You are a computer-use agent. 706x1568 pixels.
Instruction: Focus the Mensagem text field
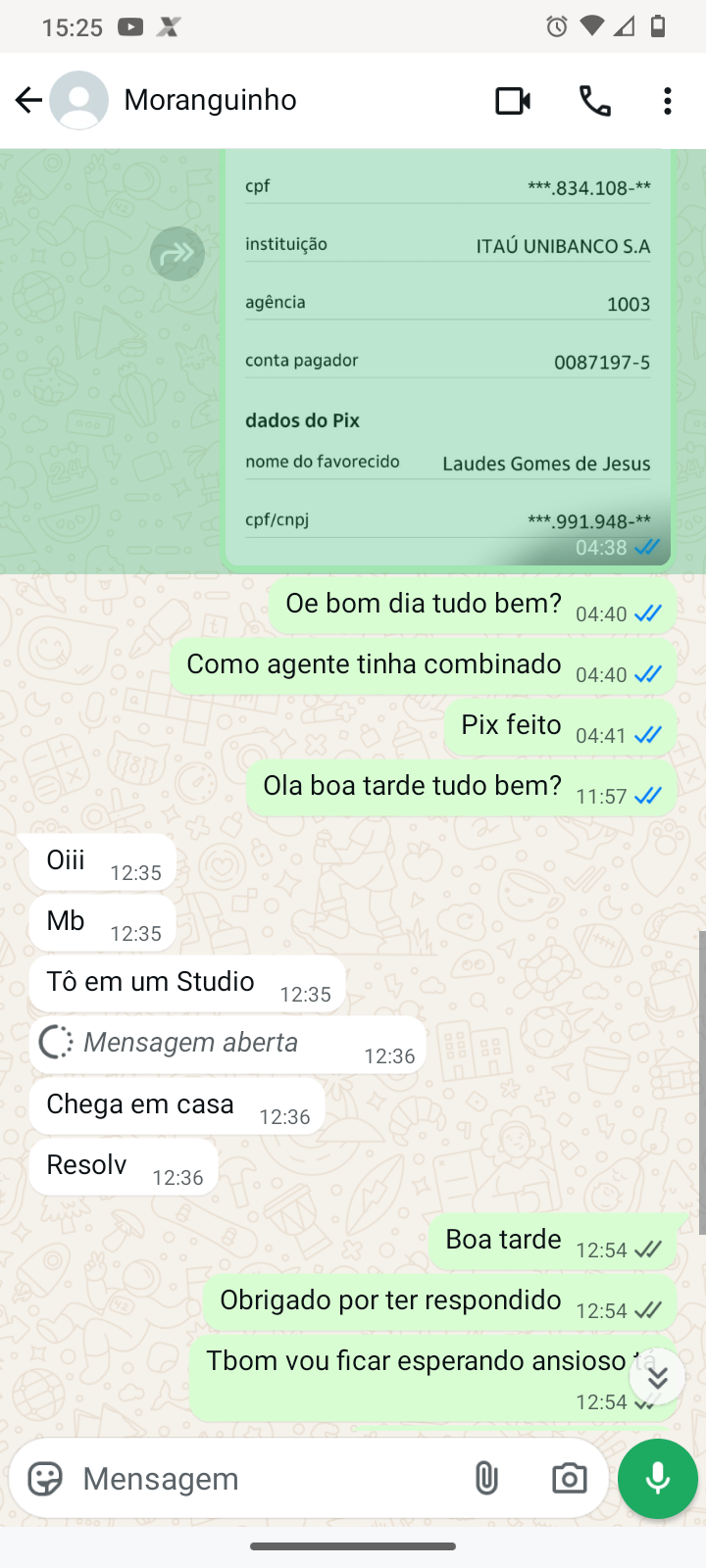point(265,1478)
